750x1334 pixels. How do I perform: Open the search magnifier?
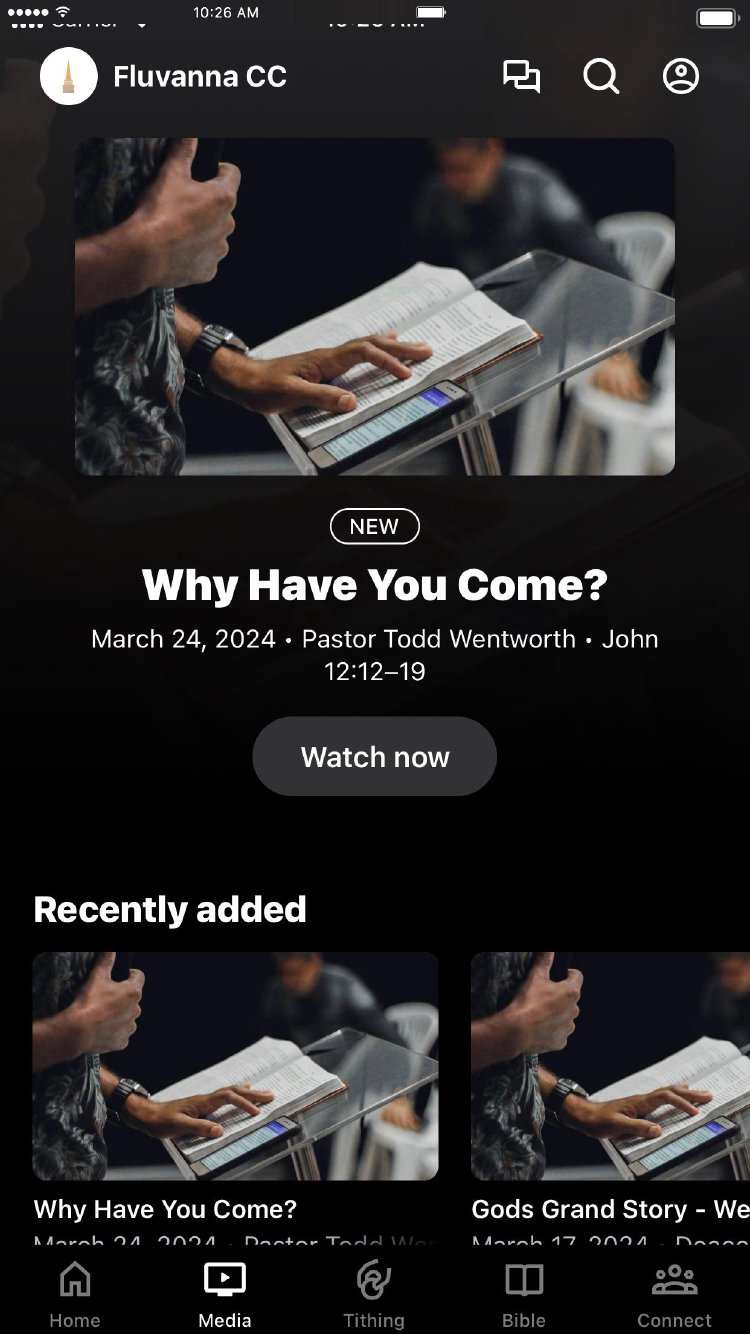(x=601, y=77)
